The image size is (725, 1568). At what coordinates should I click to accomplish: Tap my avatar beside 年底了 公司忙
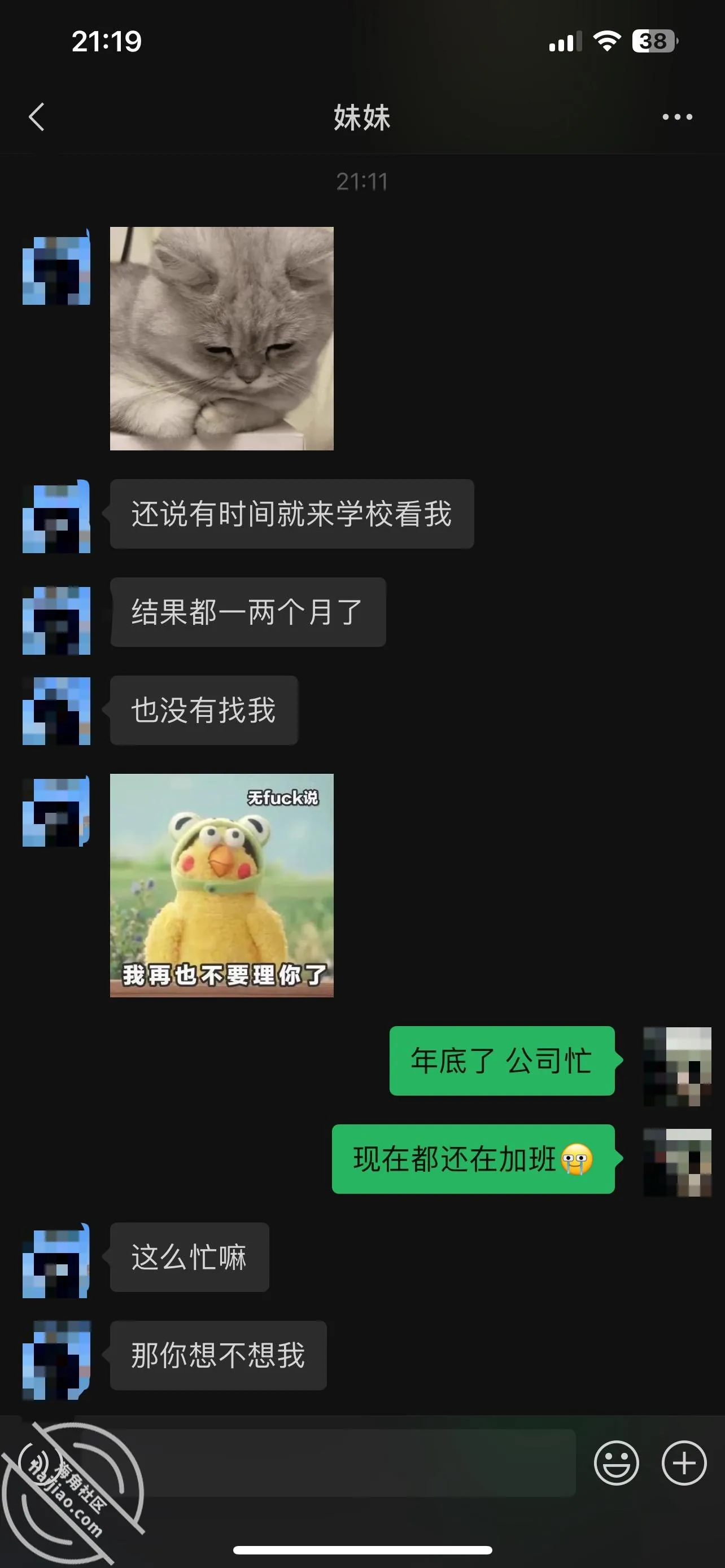(x=678, y=1066)
